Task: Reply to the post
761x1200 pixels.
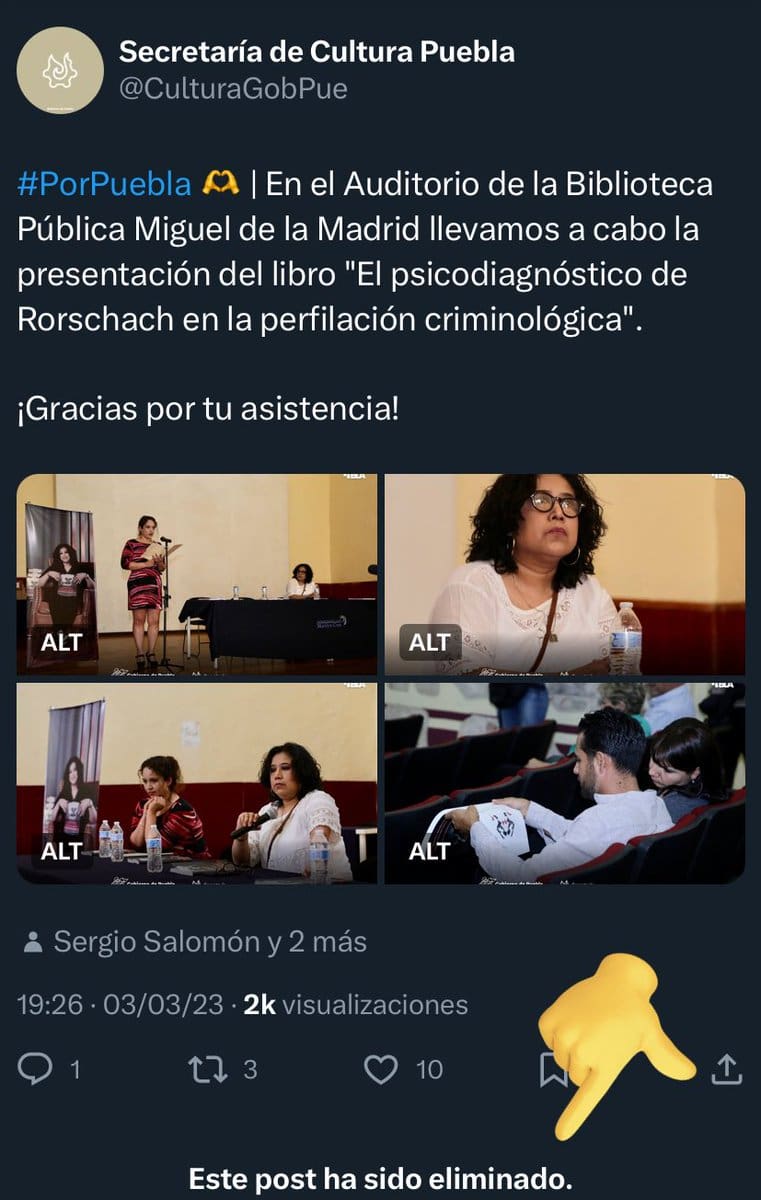Action: tap(36, 1069)
